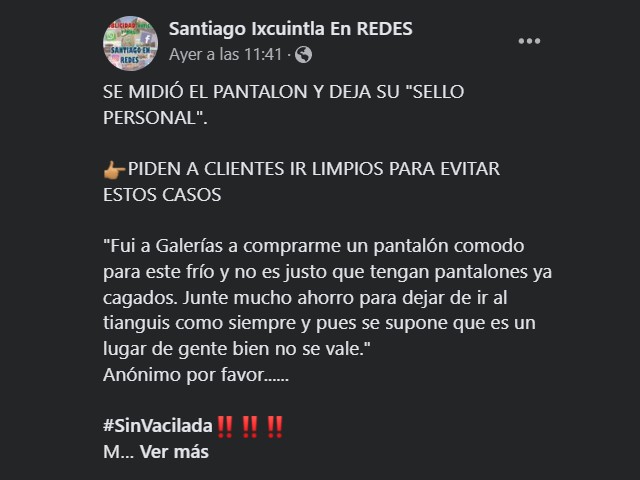Viewport: 640px width, 480px height.
Task: Open the post timestamp Ayer a las 11:41
Action: (226, 53)
